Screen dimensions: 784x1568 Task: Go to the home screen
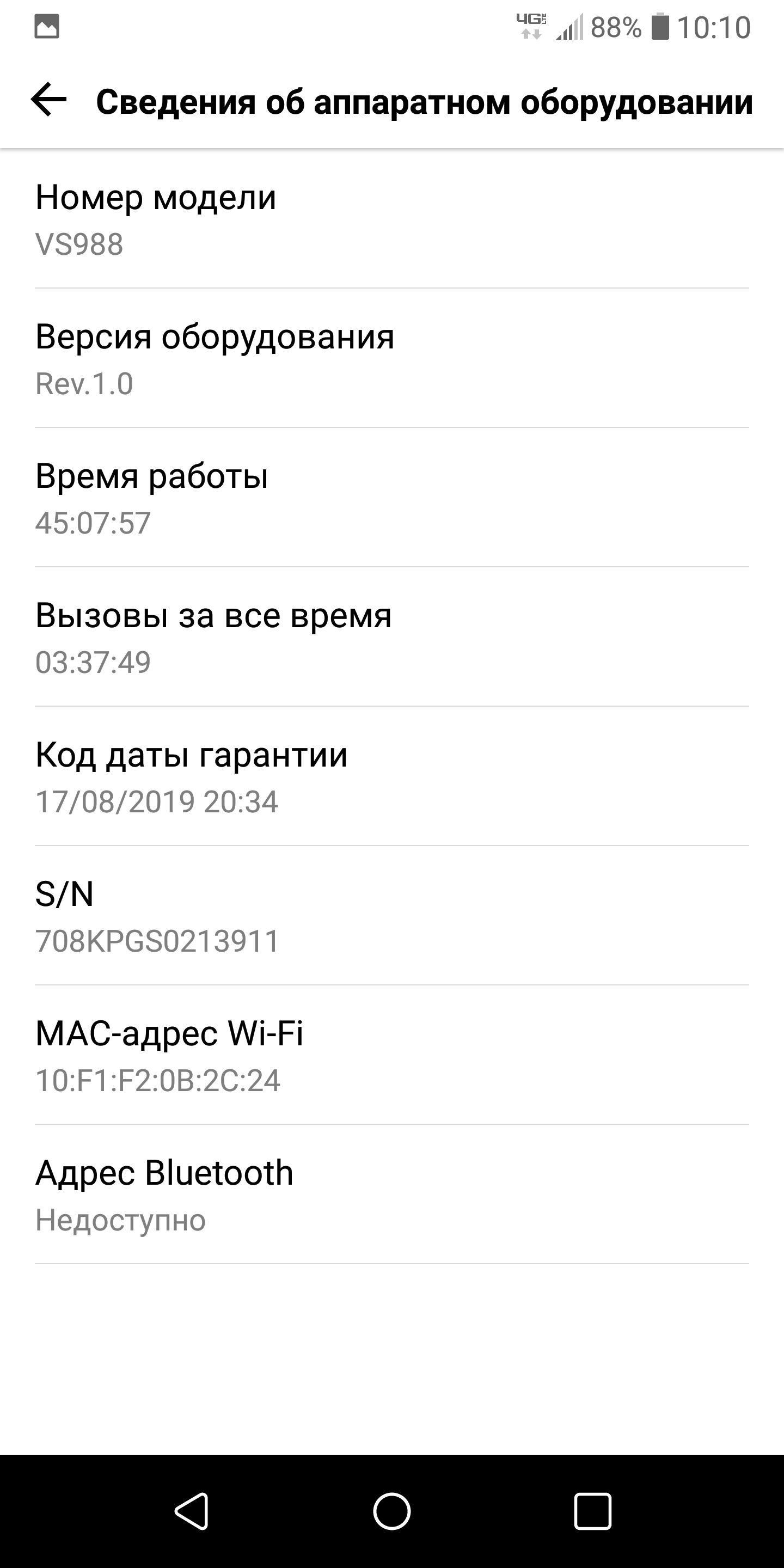click(392, 1511)
